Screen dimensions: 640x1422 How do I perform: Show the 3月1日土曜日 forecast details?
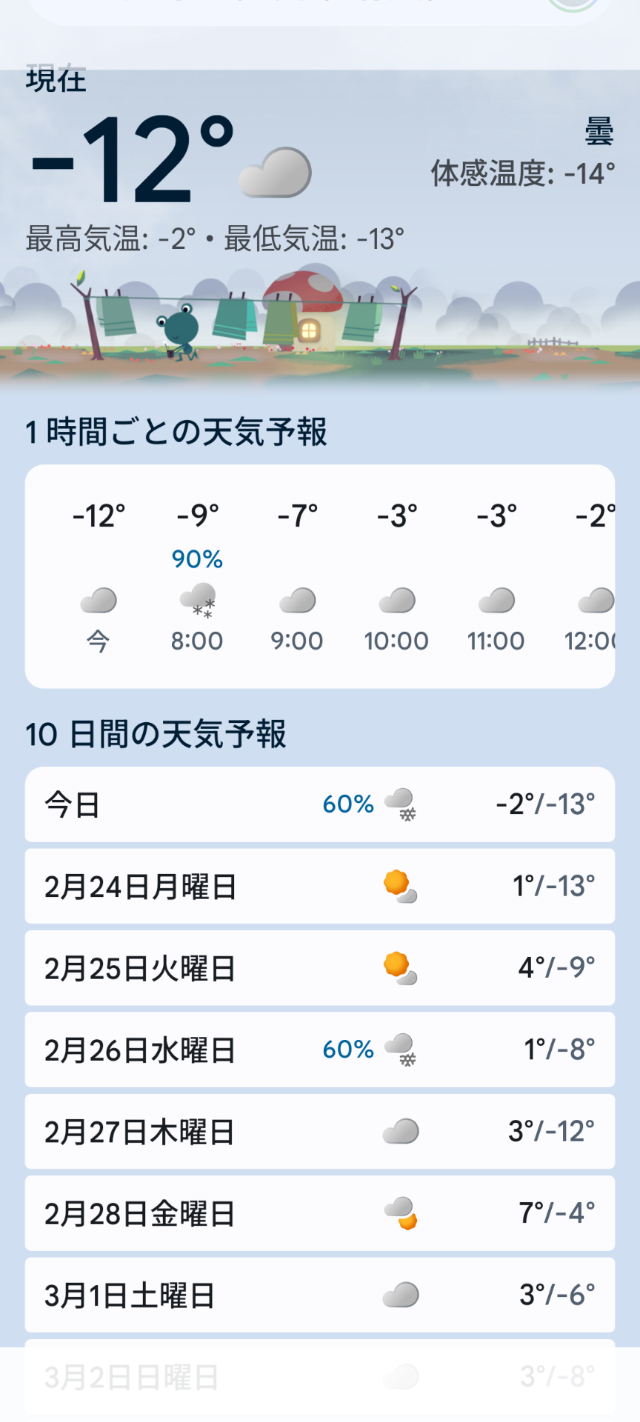pyautogui.click(x=320, y=1296)
